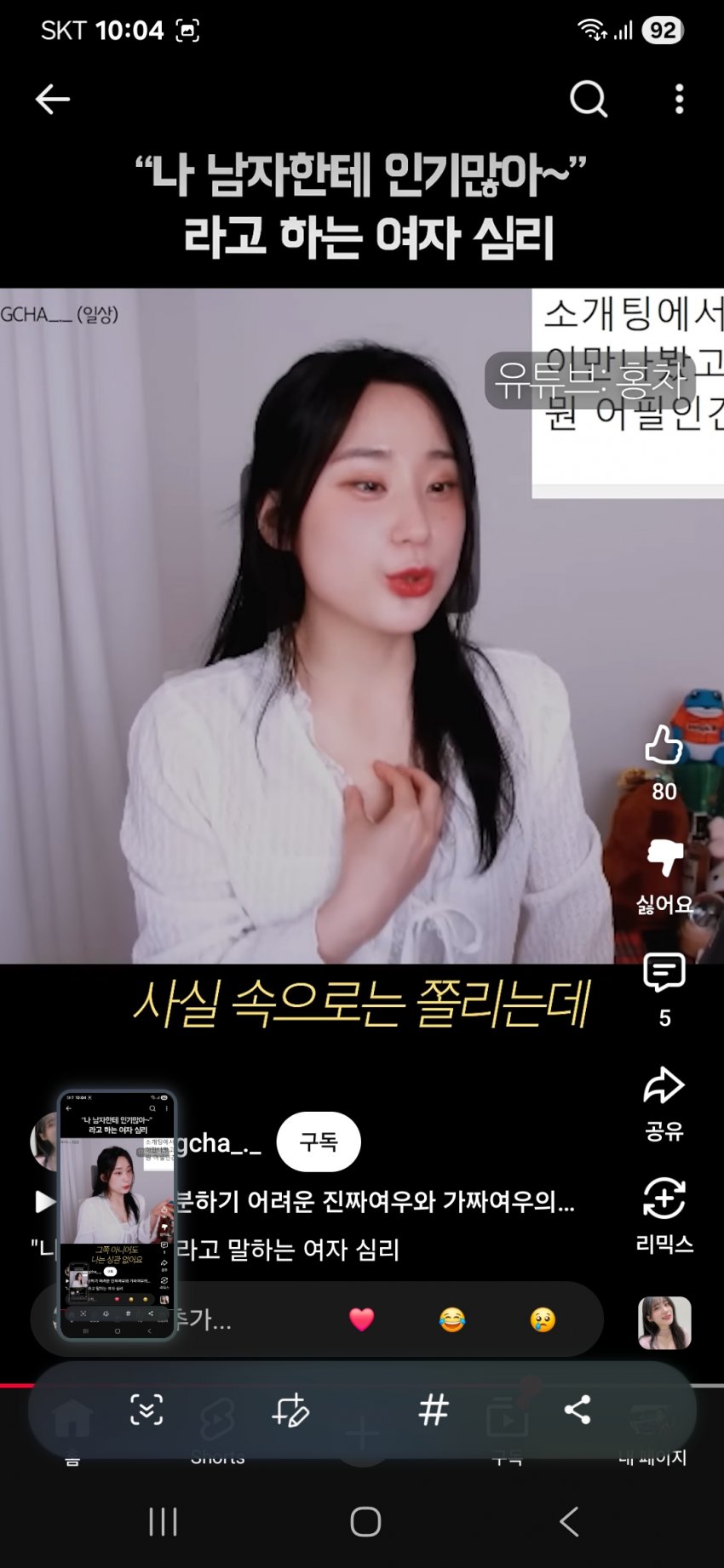Open the captured screenshot preview

pyautogui.click(x=117, y=1215)
